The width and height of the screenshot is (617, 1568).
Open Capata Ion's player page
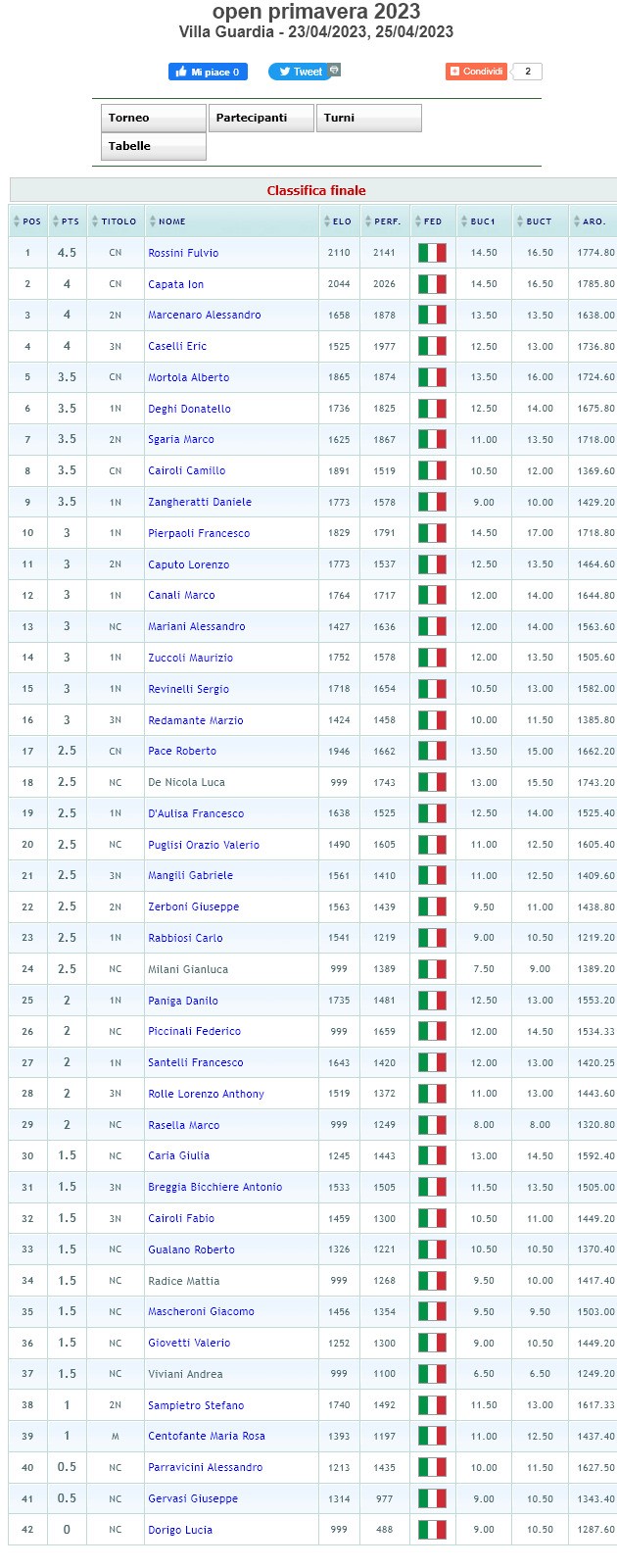[x=176, y=284]
